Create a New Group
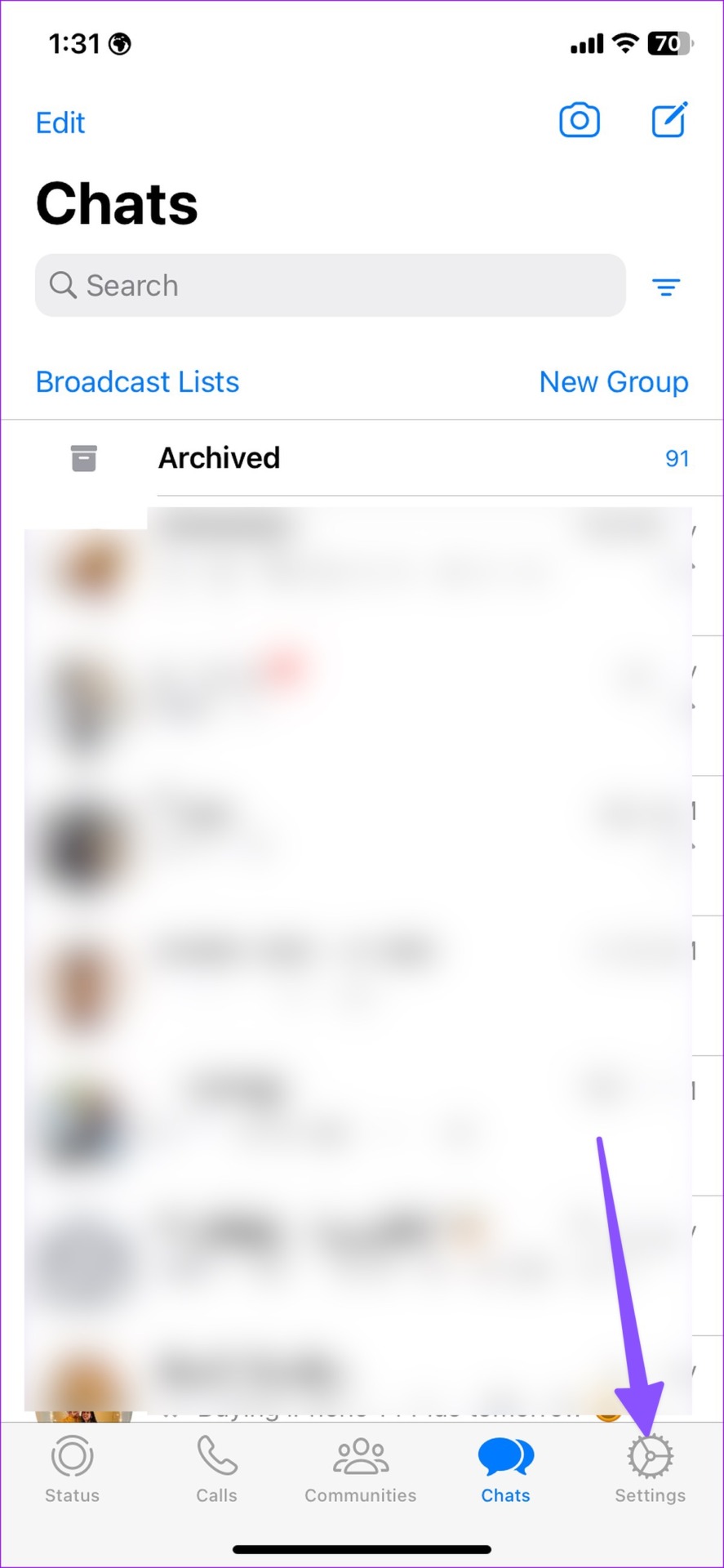This screenshot has height=1568, width=724. [614, 381]
